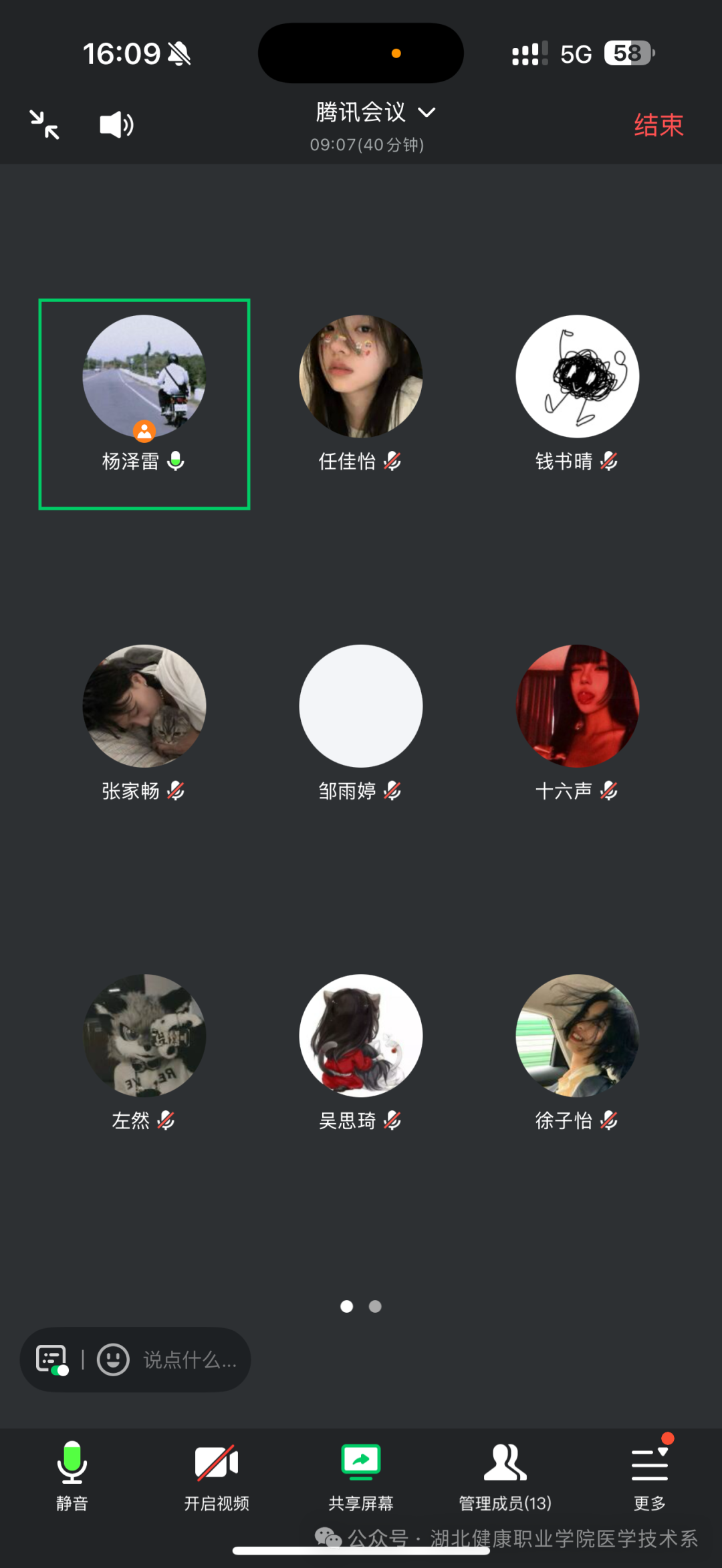Open the chat messages icon

[x=51, y=1360]
